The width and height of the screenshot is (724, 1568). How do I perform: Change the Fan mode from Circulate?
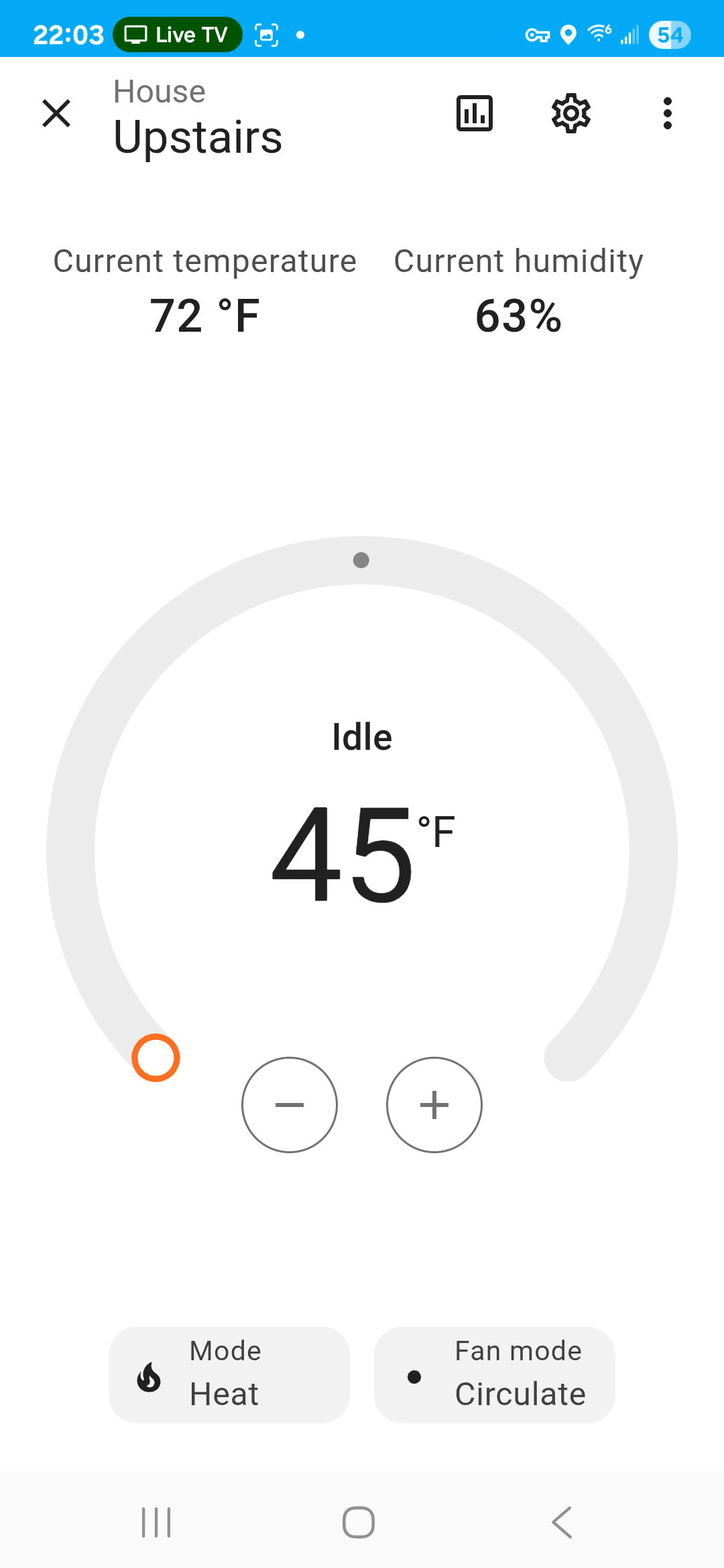tap(495, 1374)
